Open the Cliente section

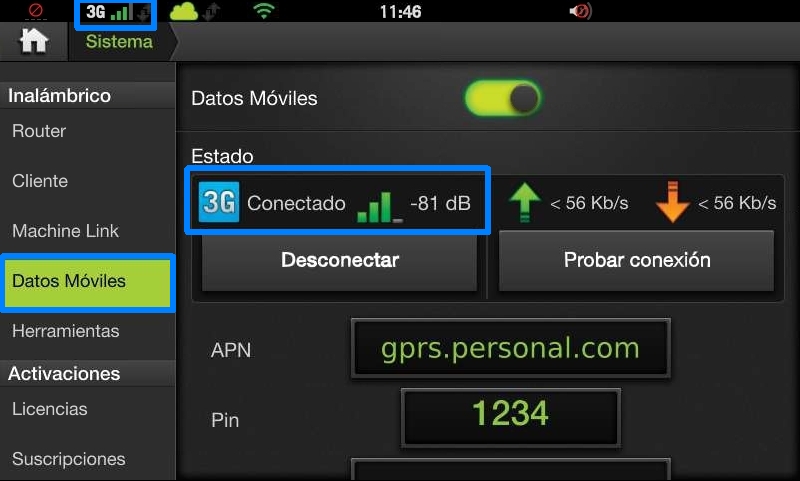click(40, 181)
